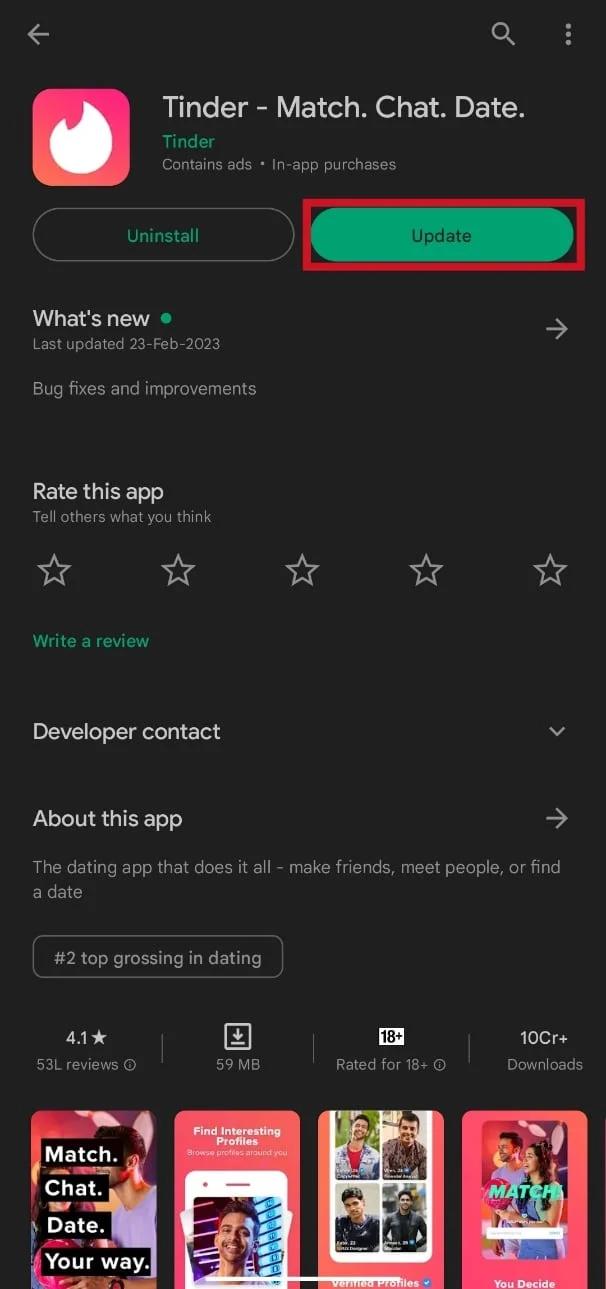Expand the Developer contact section

(557, 732)
